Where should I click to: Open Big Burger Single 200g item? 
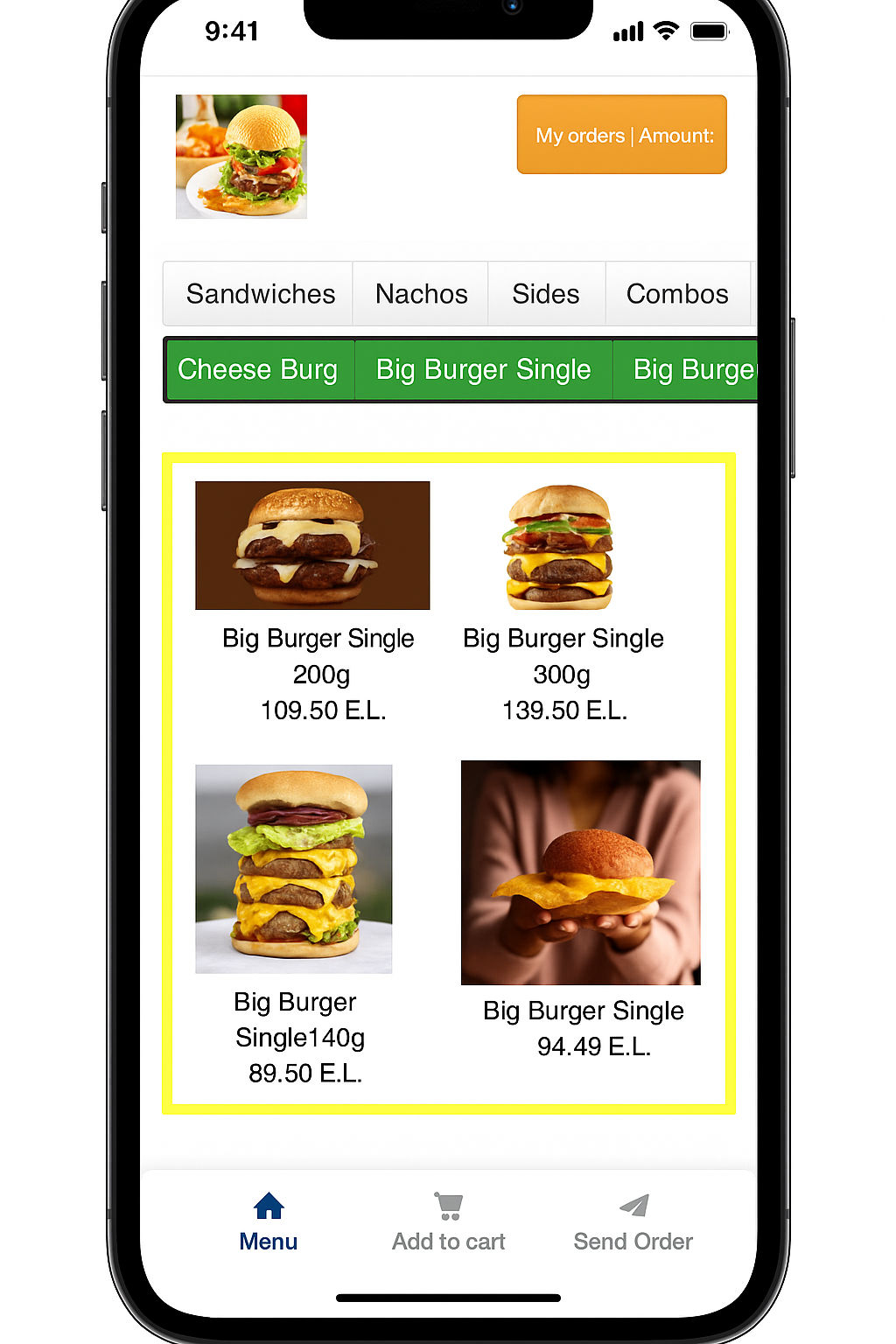312,546
